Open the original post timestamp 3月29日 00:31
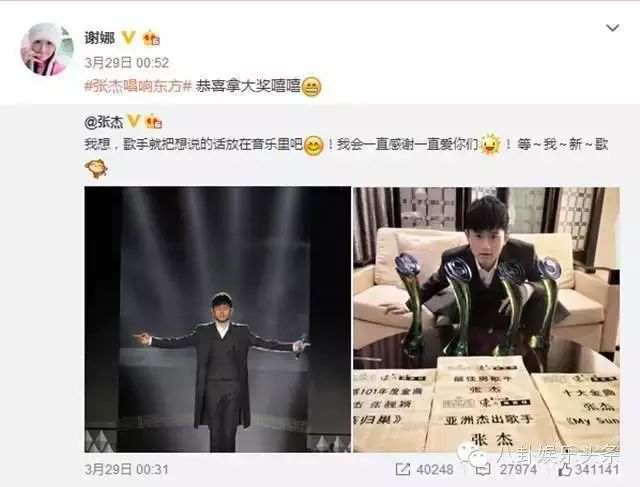This screenshot has width=640, height=487. 114,470
